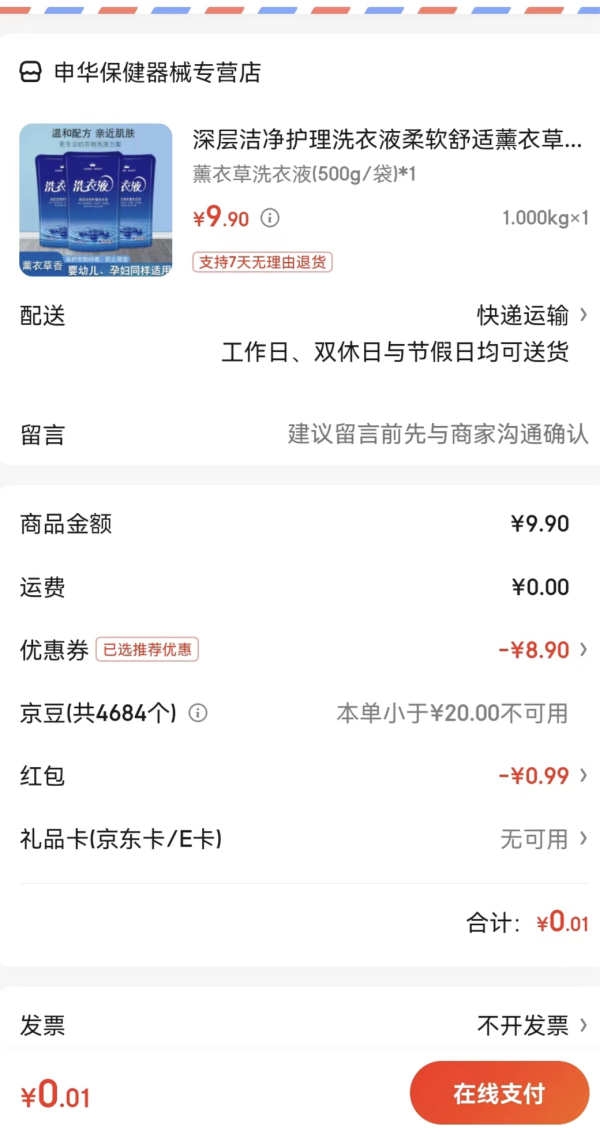
Task: Tap the info icon next to ¥9.90 price
Action: point(270,218)
